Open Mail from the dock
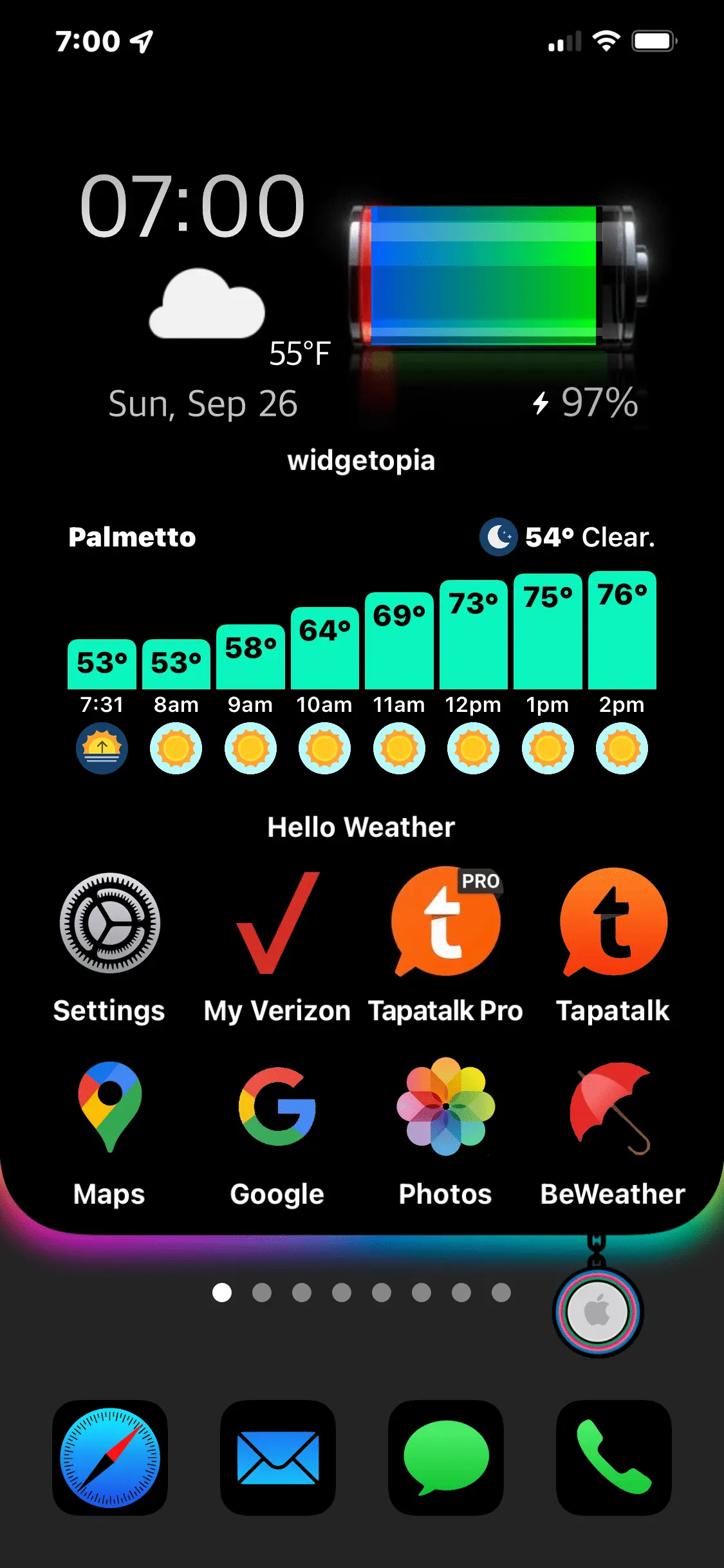 (277, 1457)
